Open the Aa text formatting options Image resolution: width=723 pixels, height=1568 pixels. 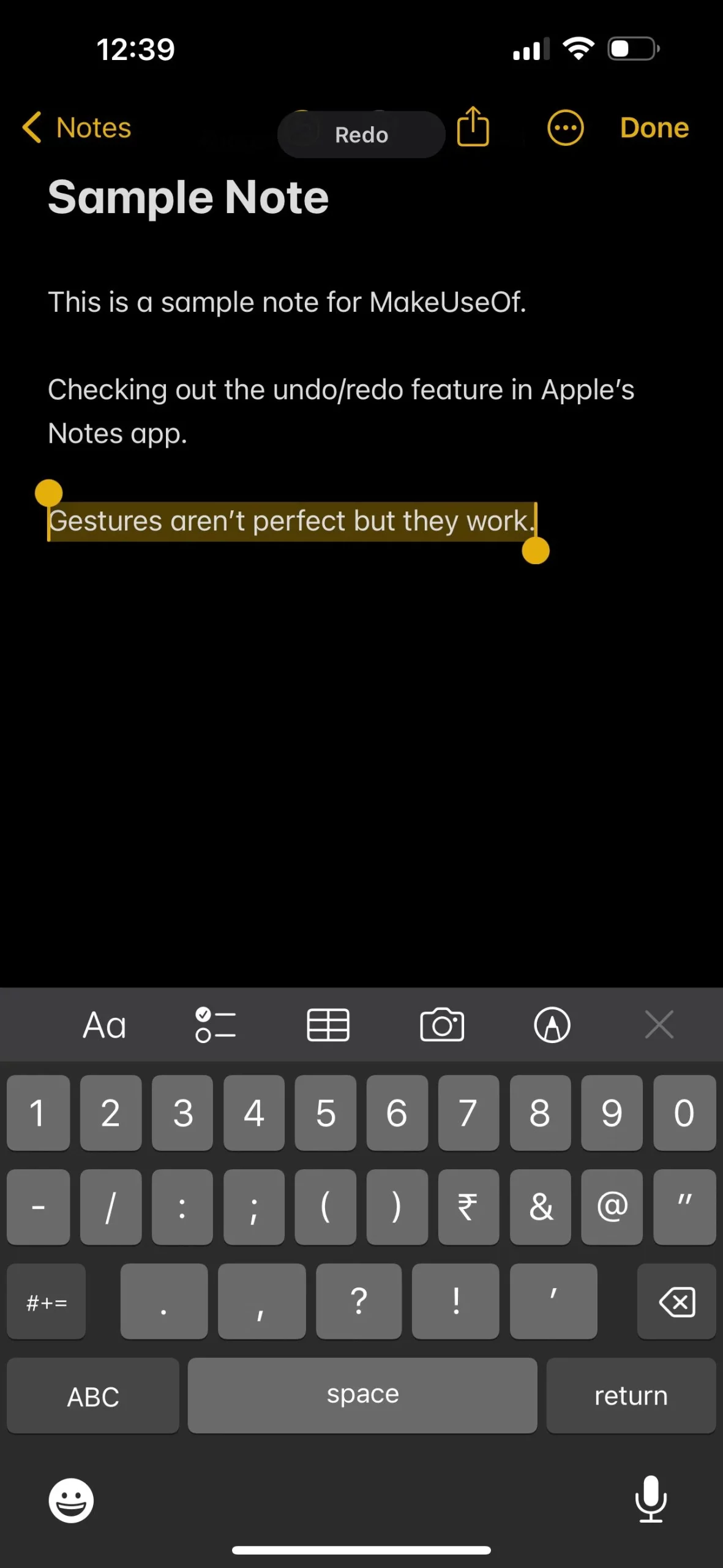105,1025
